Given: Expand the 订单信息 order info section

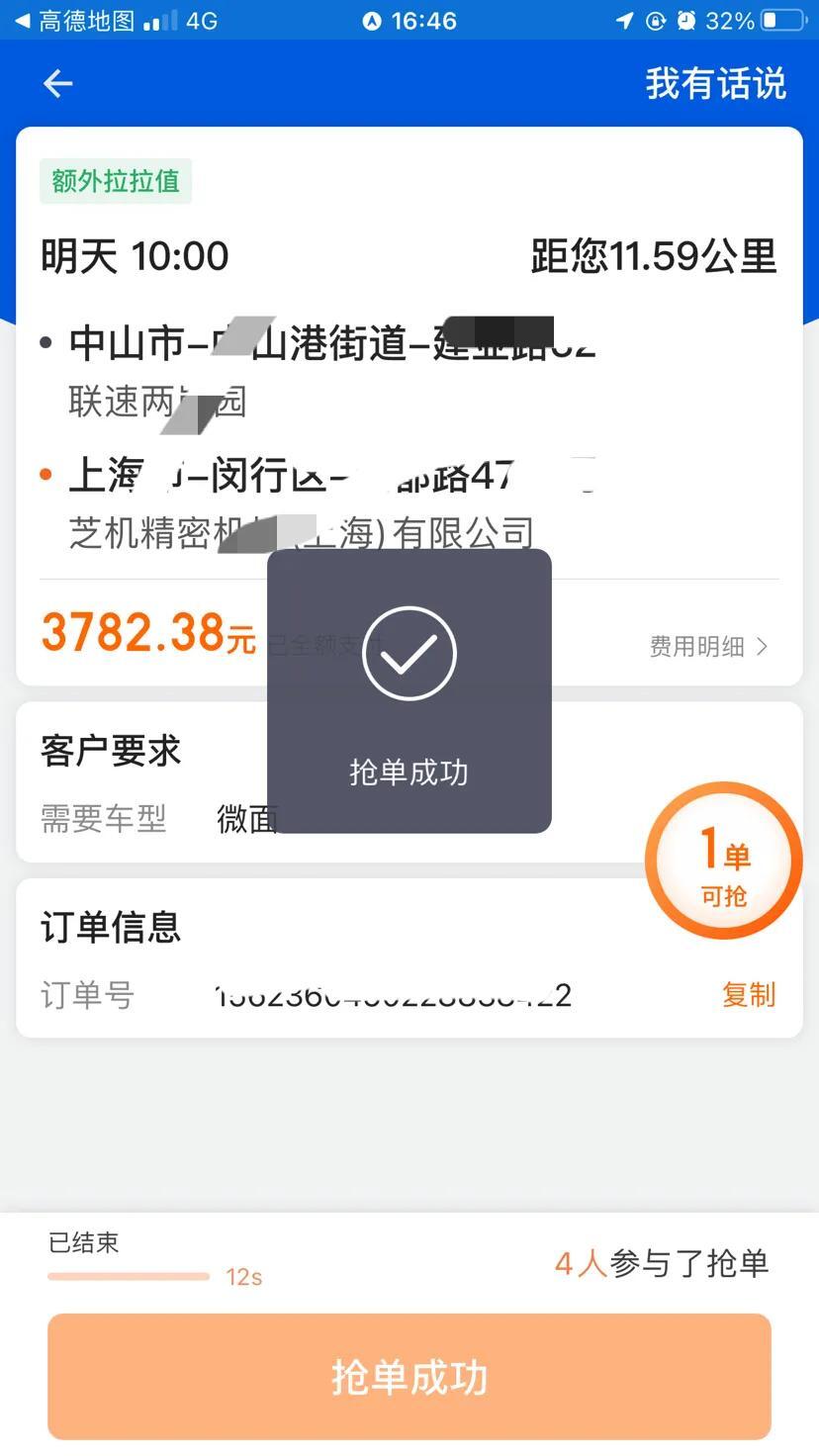Looking at the screenshot, I should [110, 927].
